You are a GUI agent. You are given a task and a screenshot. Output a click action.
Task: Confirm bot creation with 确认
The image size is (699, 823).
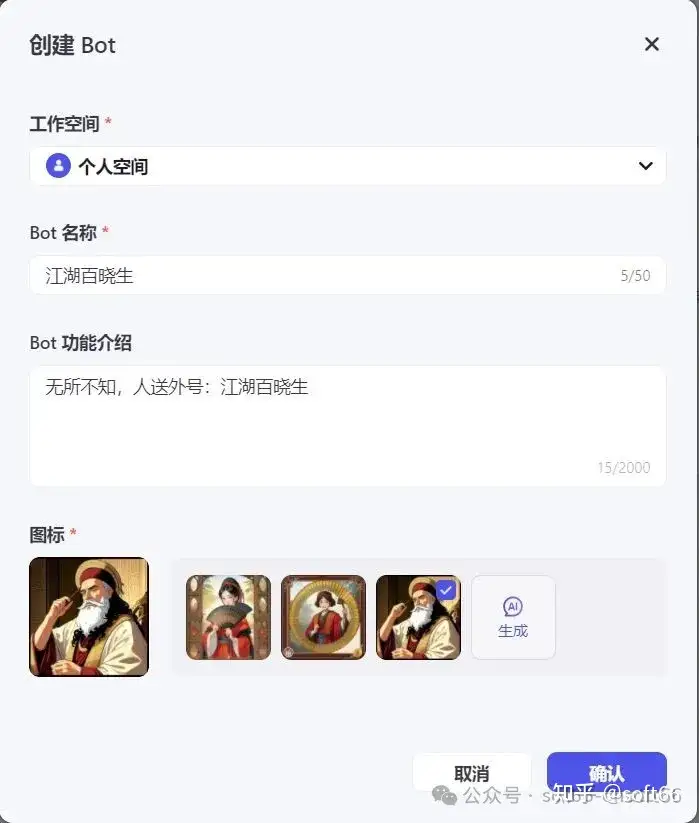(x=606, y=773)
